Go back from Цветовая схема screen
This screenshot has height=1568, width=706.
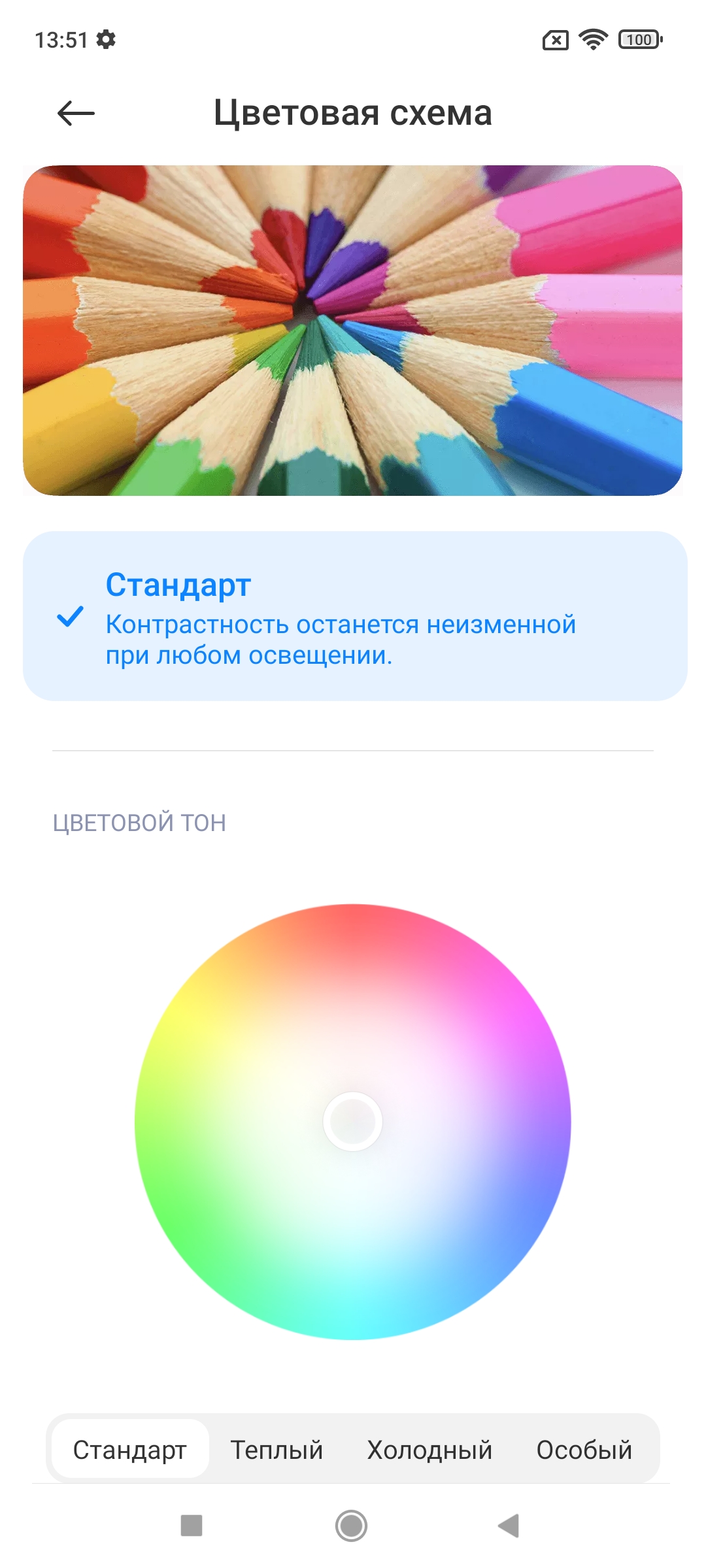click(76, 113)
